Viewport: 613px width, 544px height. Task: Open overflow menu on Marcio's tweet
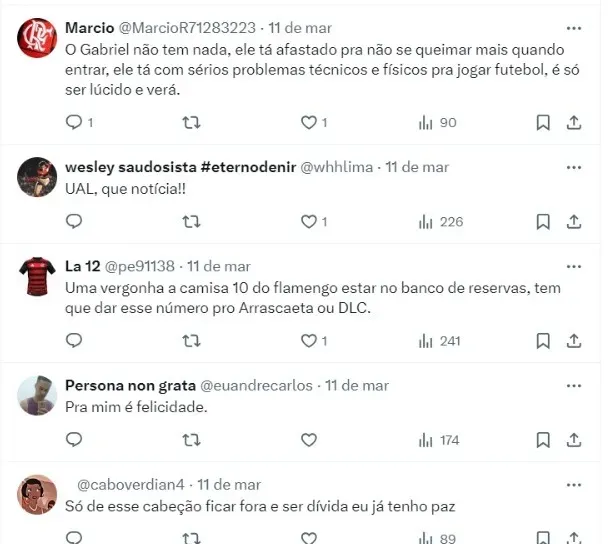(x=573, y=30)
